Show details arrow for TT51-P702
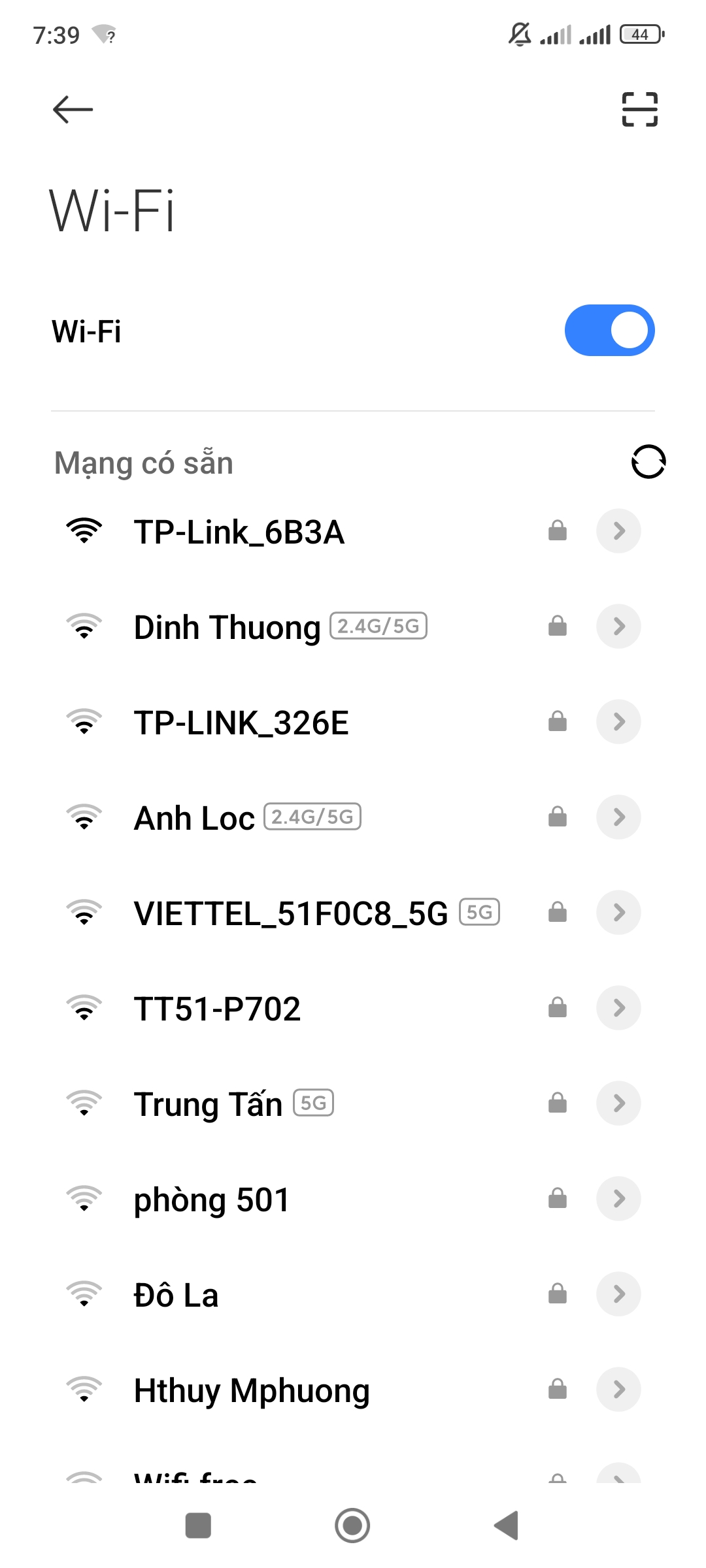The width and height of the screenshot is (706, 1568). coord(618,1008)
